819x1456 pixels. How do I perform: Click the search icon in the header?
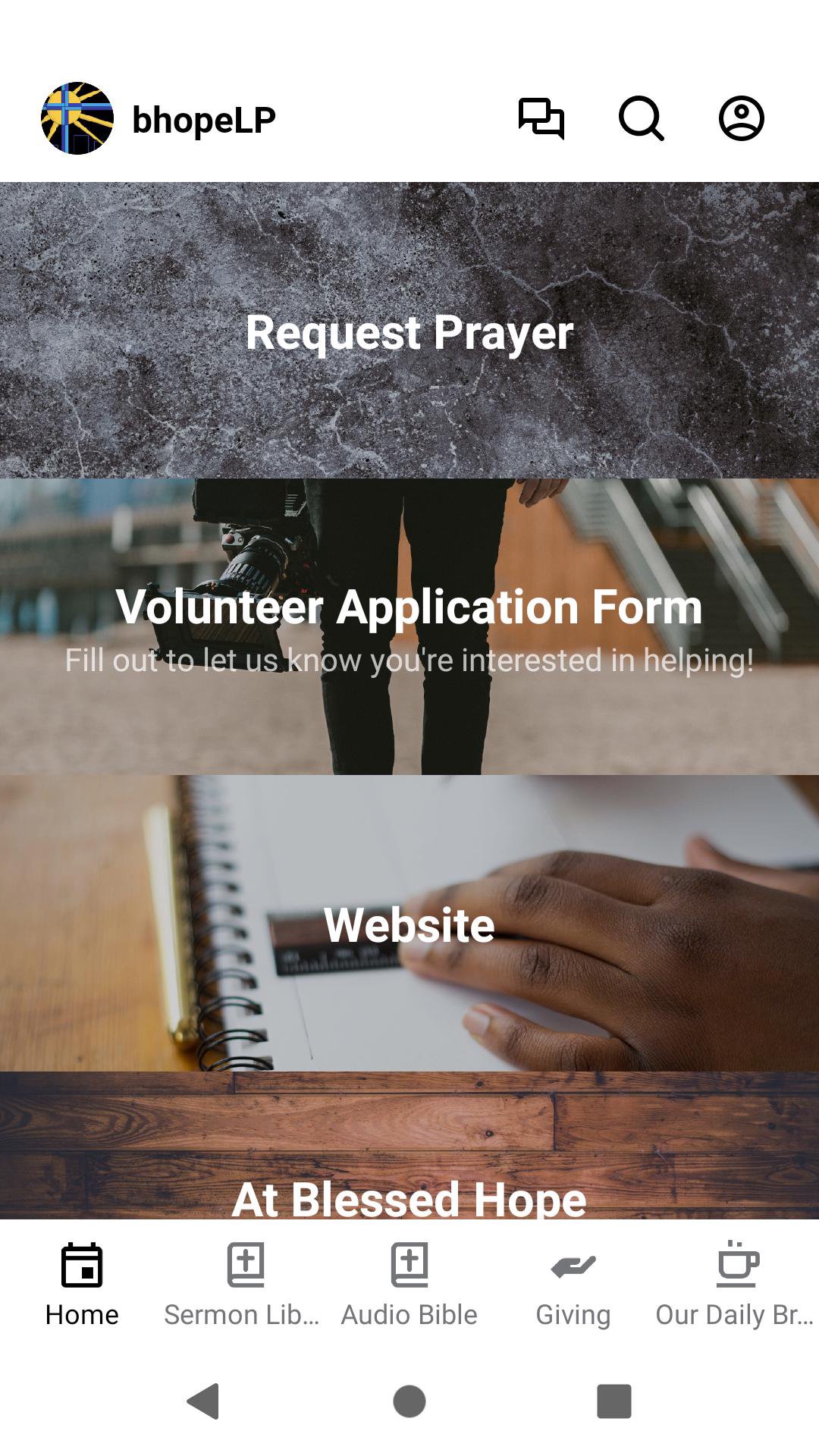(x=641, y=118)
